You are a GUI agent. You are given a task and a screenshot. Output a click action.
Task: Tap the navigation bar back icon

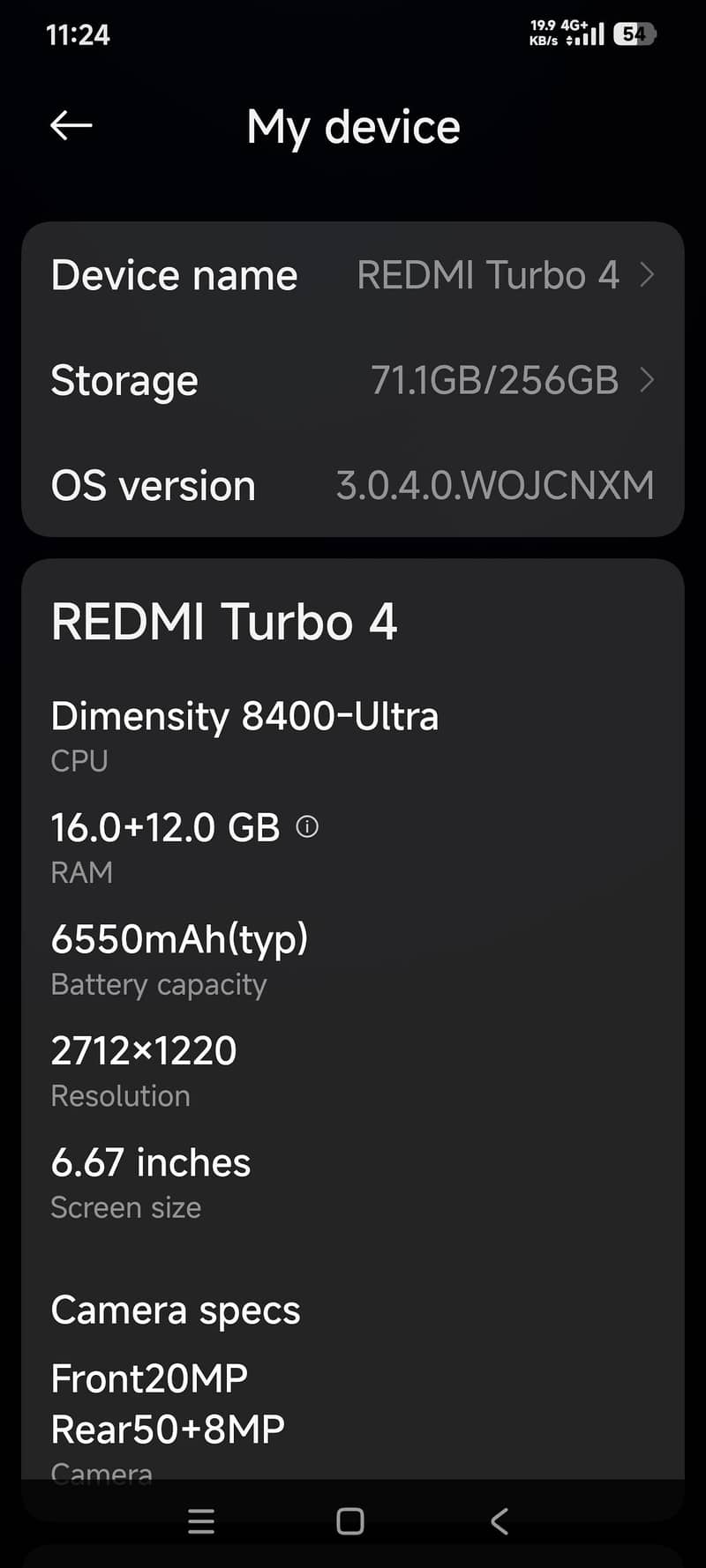[499, 1521]
